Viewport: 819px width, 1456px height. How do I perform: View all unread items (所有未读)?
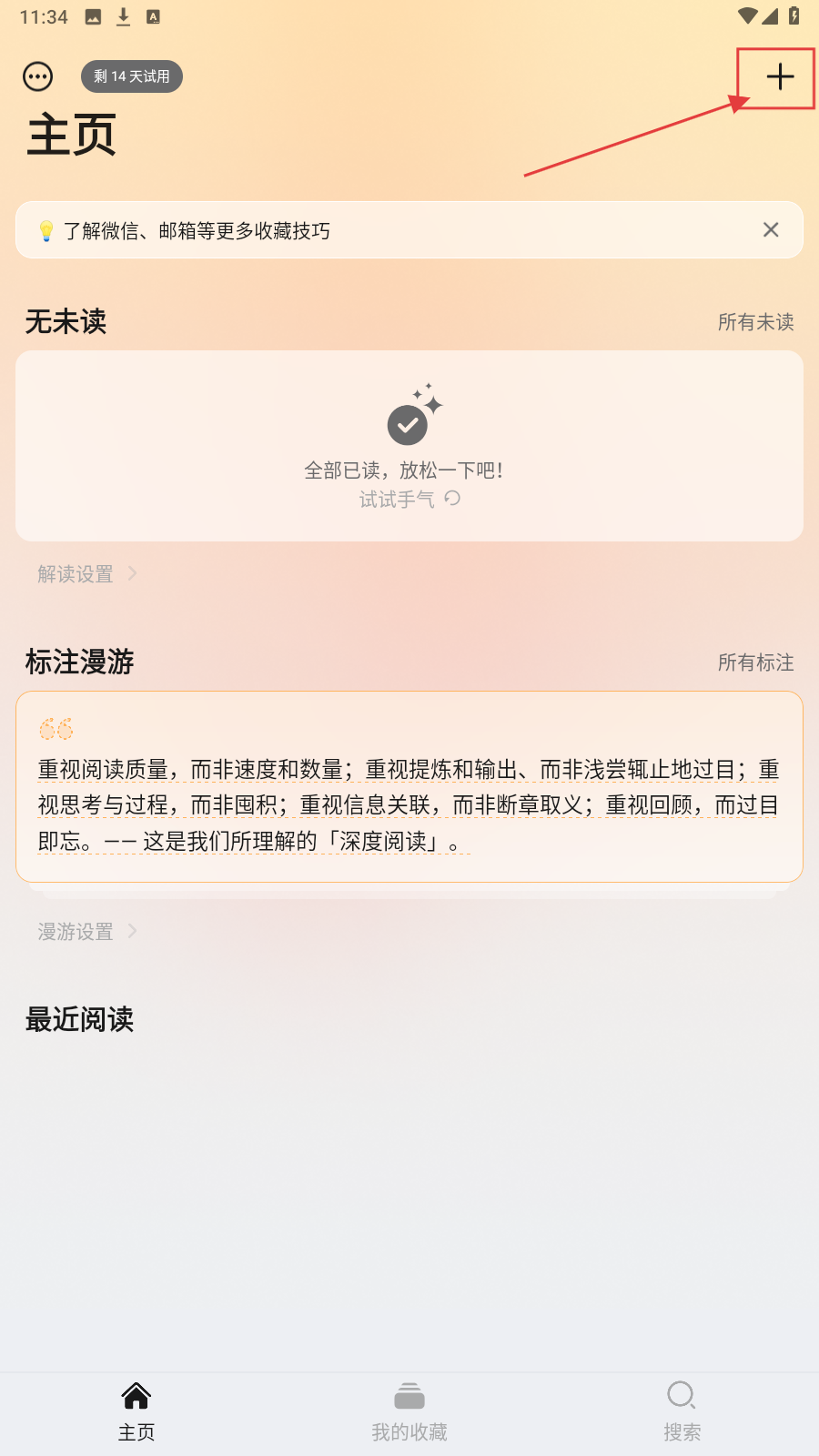coord(755,322)
